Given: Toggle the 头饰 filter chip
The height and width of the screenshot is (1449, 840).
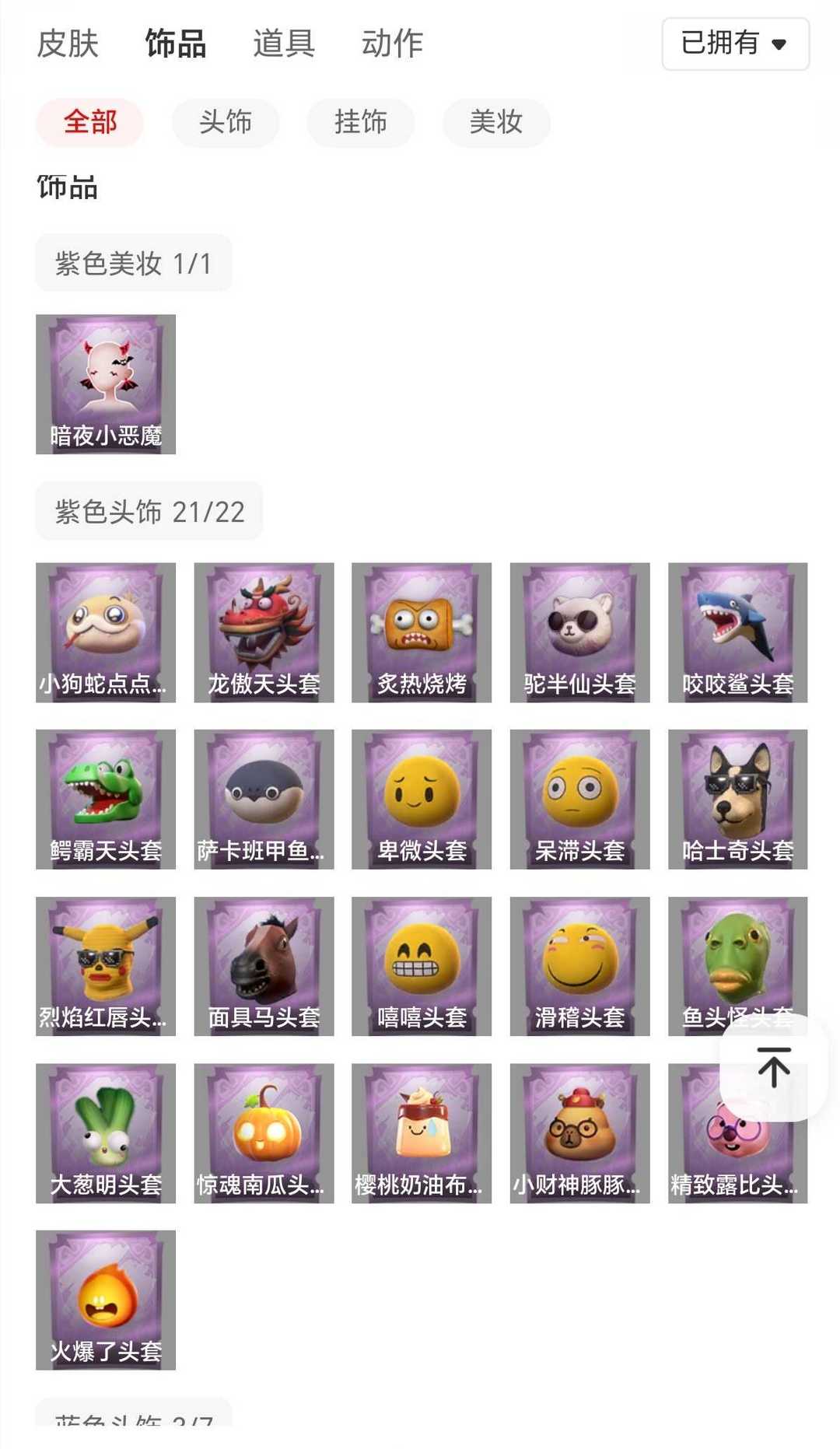Looking at the screenshot, I should pyautogui.click(x=225, y=123).
